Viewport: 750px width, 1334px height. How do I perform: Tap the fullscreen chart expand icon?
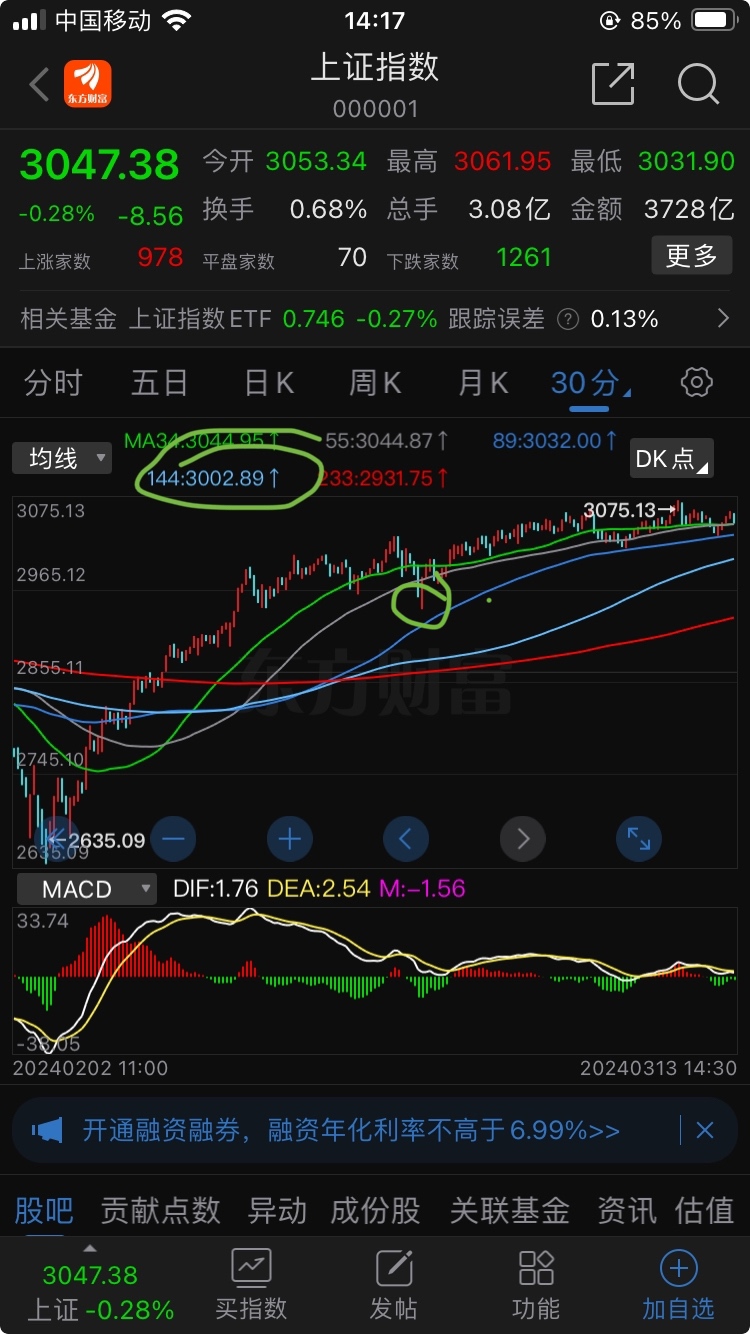click(x=639, y=839)
